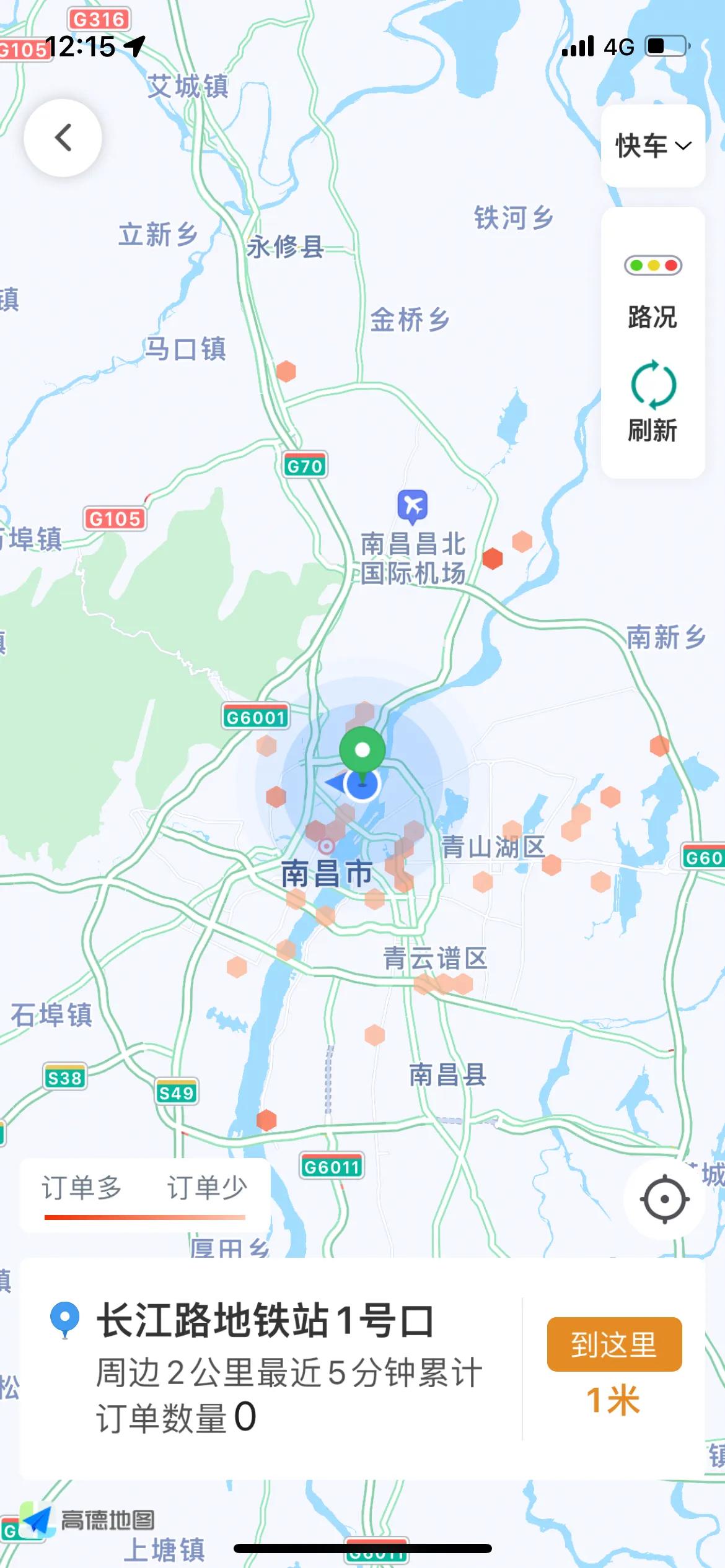The height and width of the screenshot is (1568, 725).
Task: Tap the back arrow icon
Action: [62, 138]
